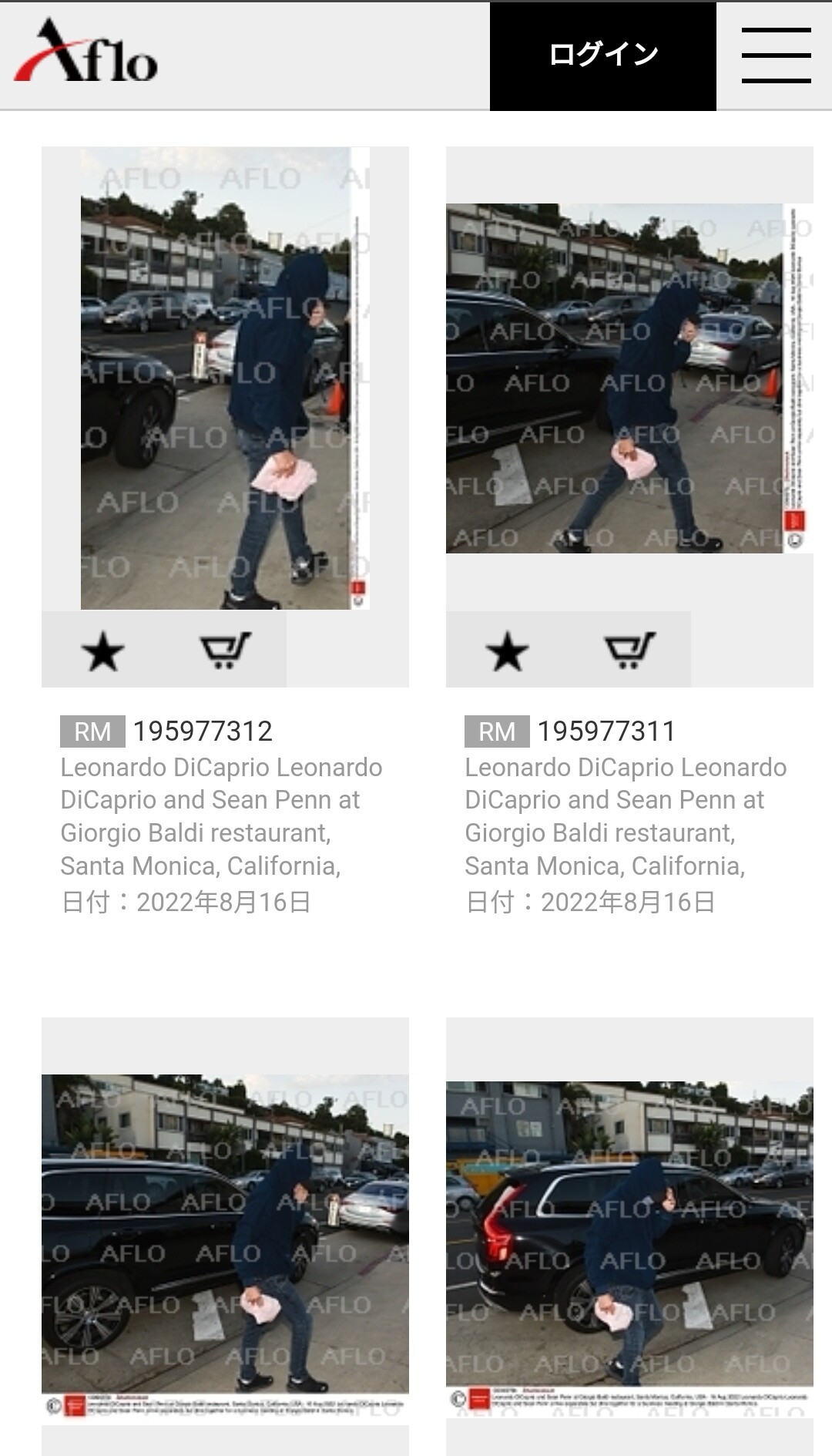Open the bottom-left photo with the dark SUV

[225, 1245]
